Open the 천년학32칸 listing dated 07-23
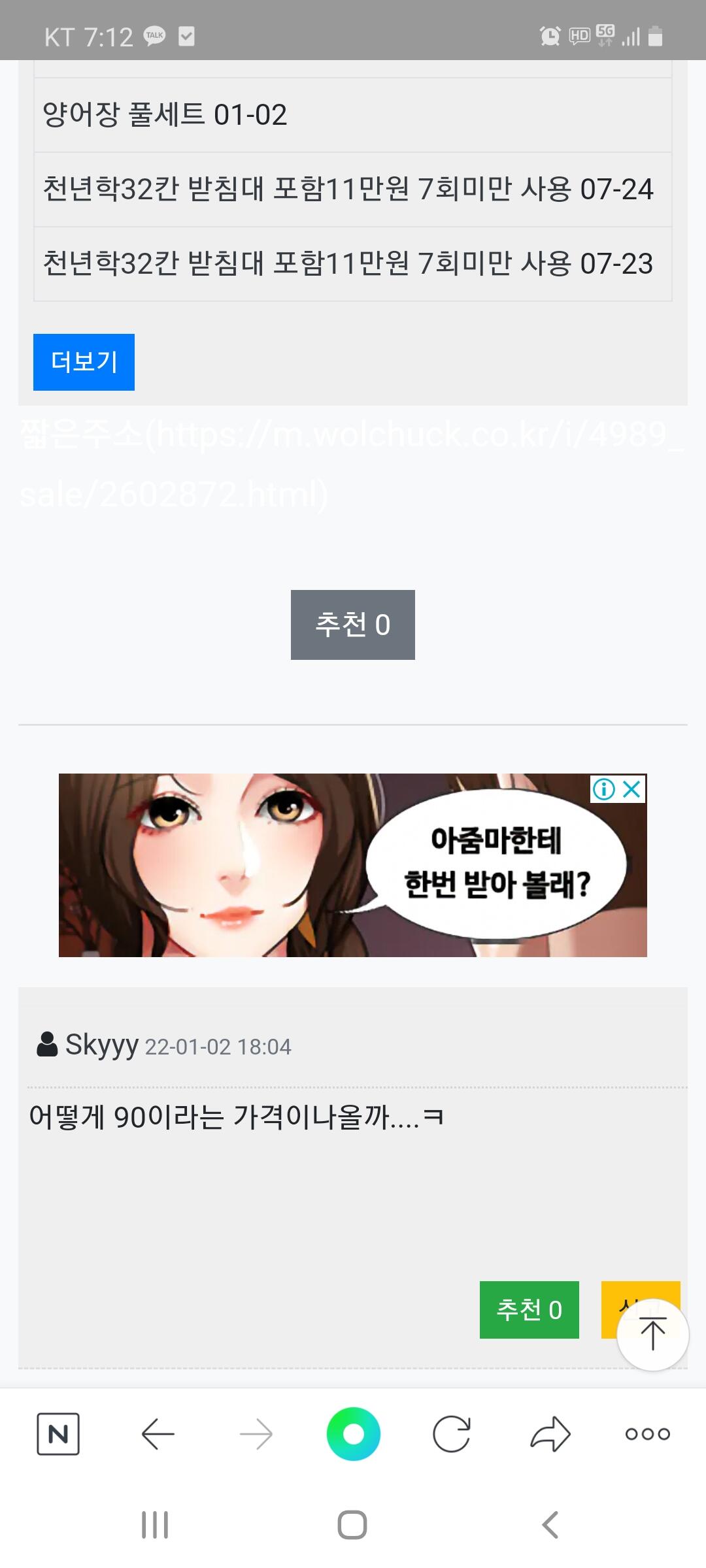The width and height of the screenshot is (706, 1568). point(353,264)
